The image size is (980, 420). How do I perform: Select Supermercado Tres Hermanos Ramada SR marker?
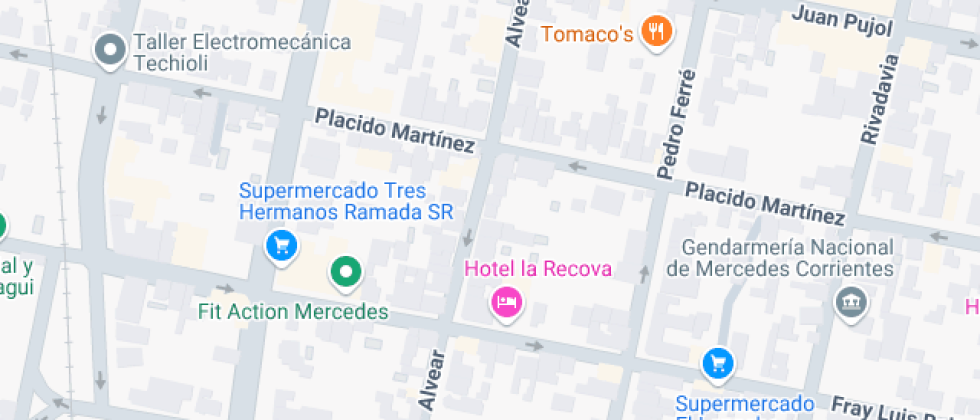point(282,244)
